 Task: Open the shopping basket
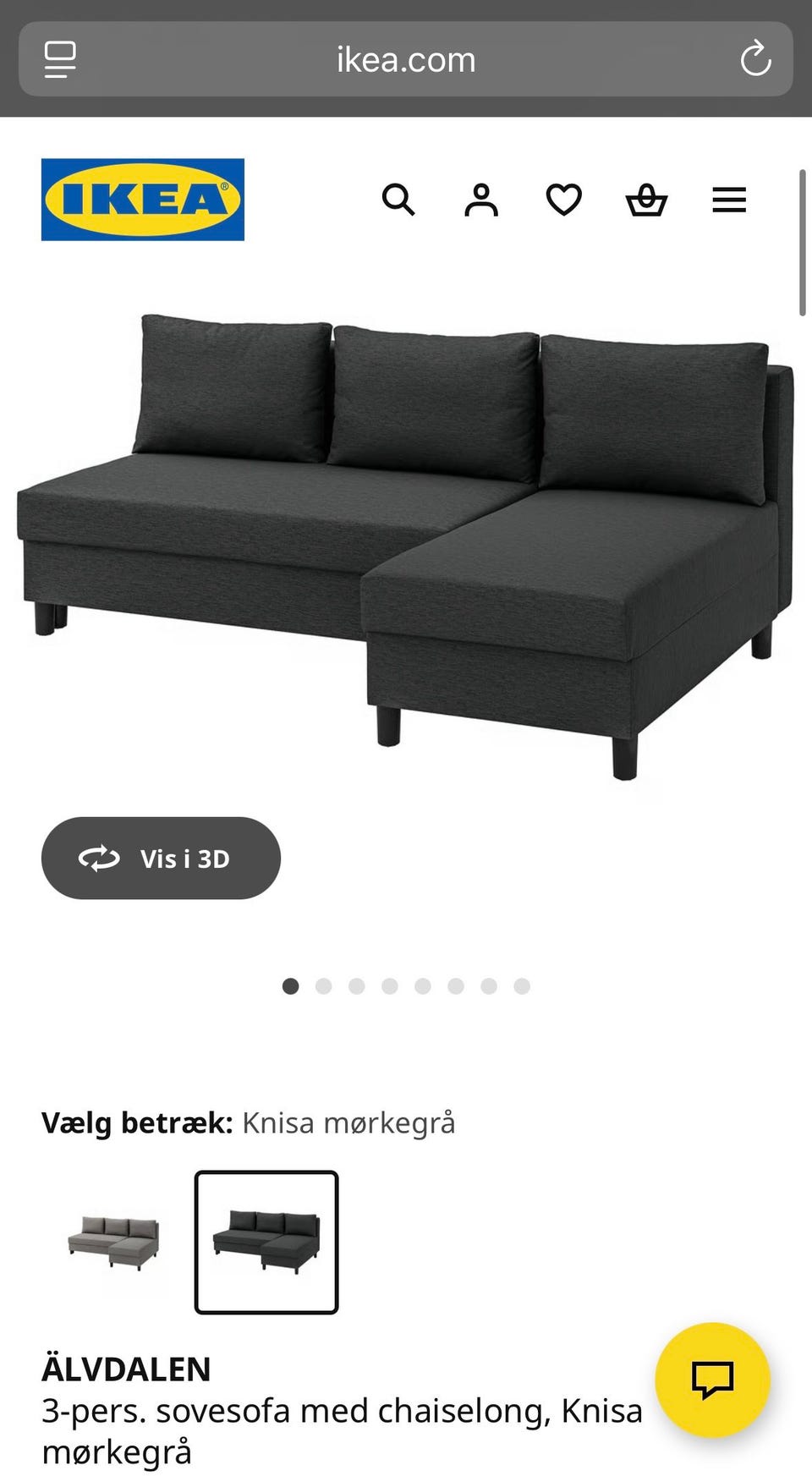(646, 200)
